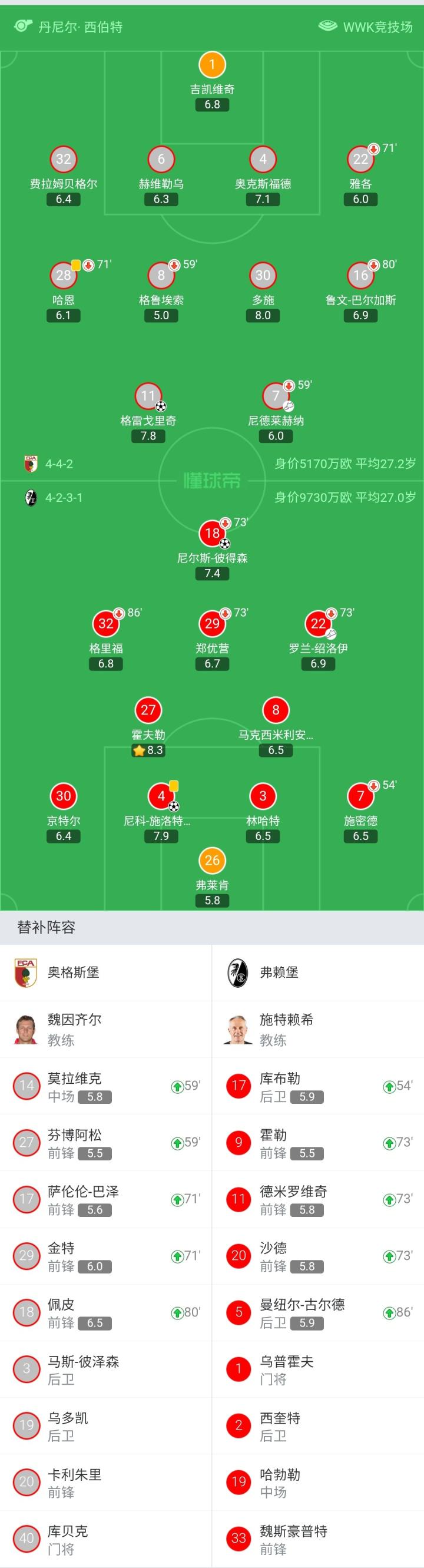The height and width of the screenshot is (1568, 424).
Task: Select substitute 金特 number 29
Action: pos(106,1256)
